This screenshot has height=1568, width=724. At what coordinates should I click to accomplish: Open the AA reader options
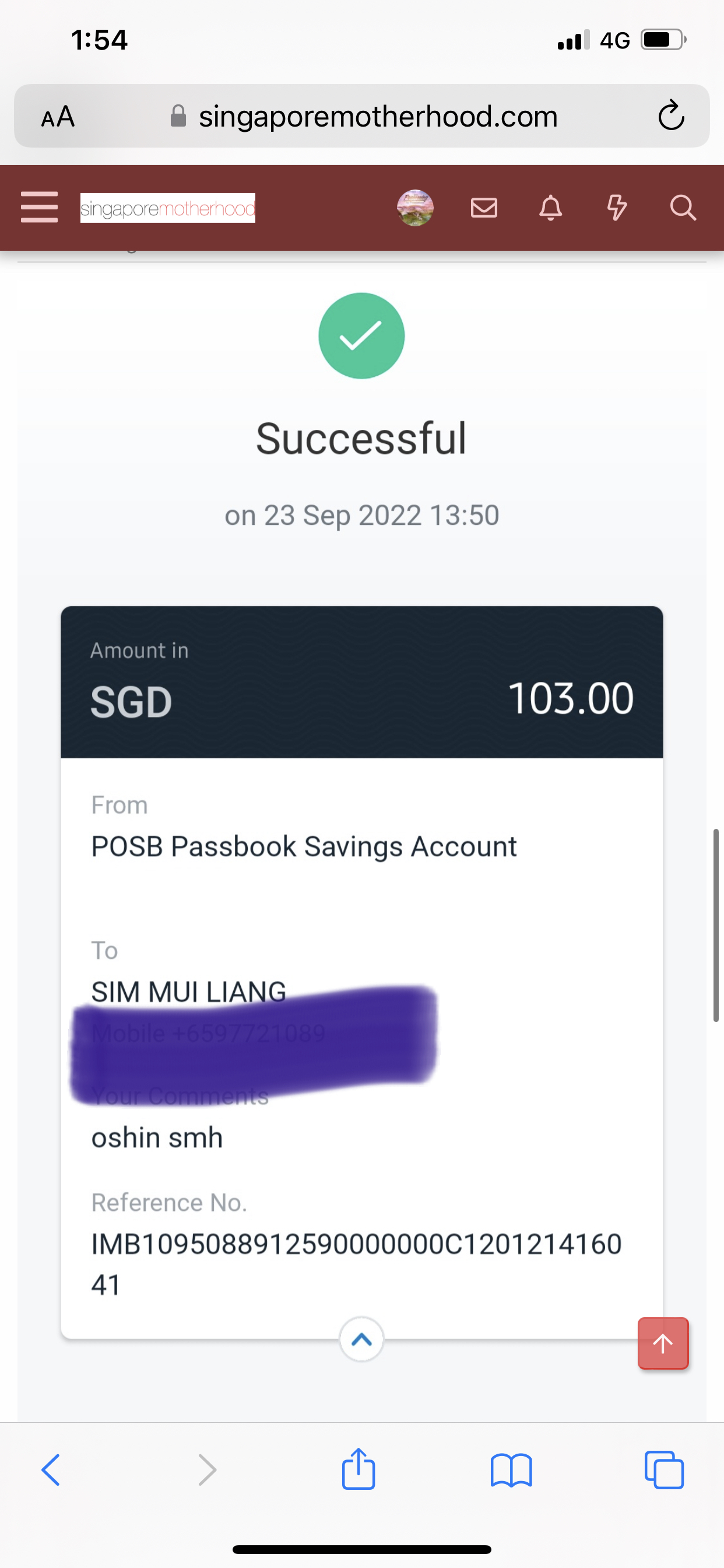[x=58, y=116]
